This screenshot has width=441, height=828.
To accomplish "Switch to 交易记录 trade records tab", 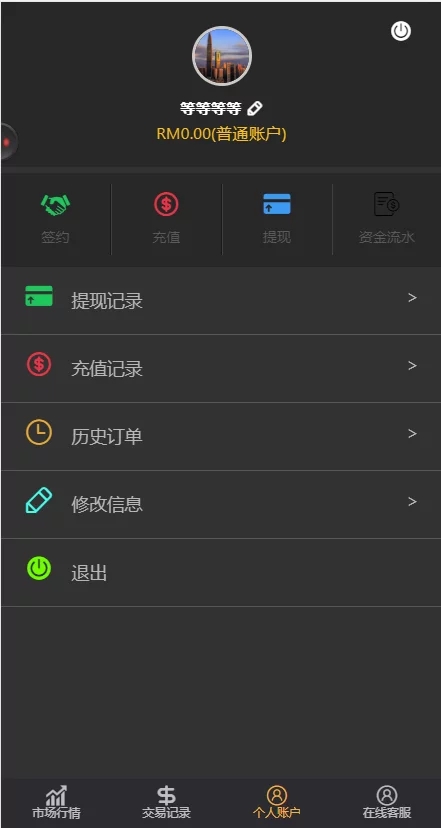I will tap(166, 803).
